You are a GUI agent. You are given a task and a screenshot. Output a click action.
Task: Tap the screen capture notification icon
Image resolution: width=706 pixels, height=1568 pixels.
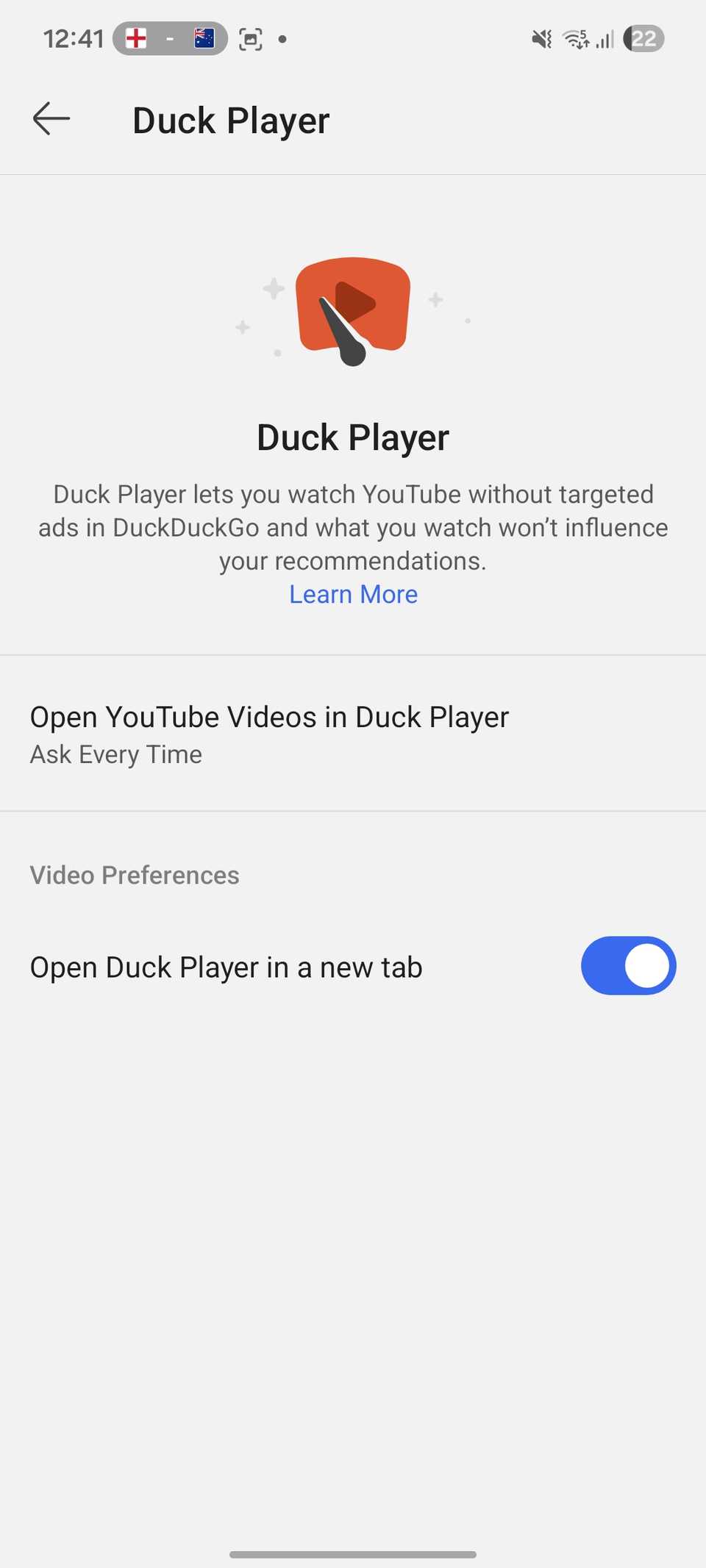[251, 38]
